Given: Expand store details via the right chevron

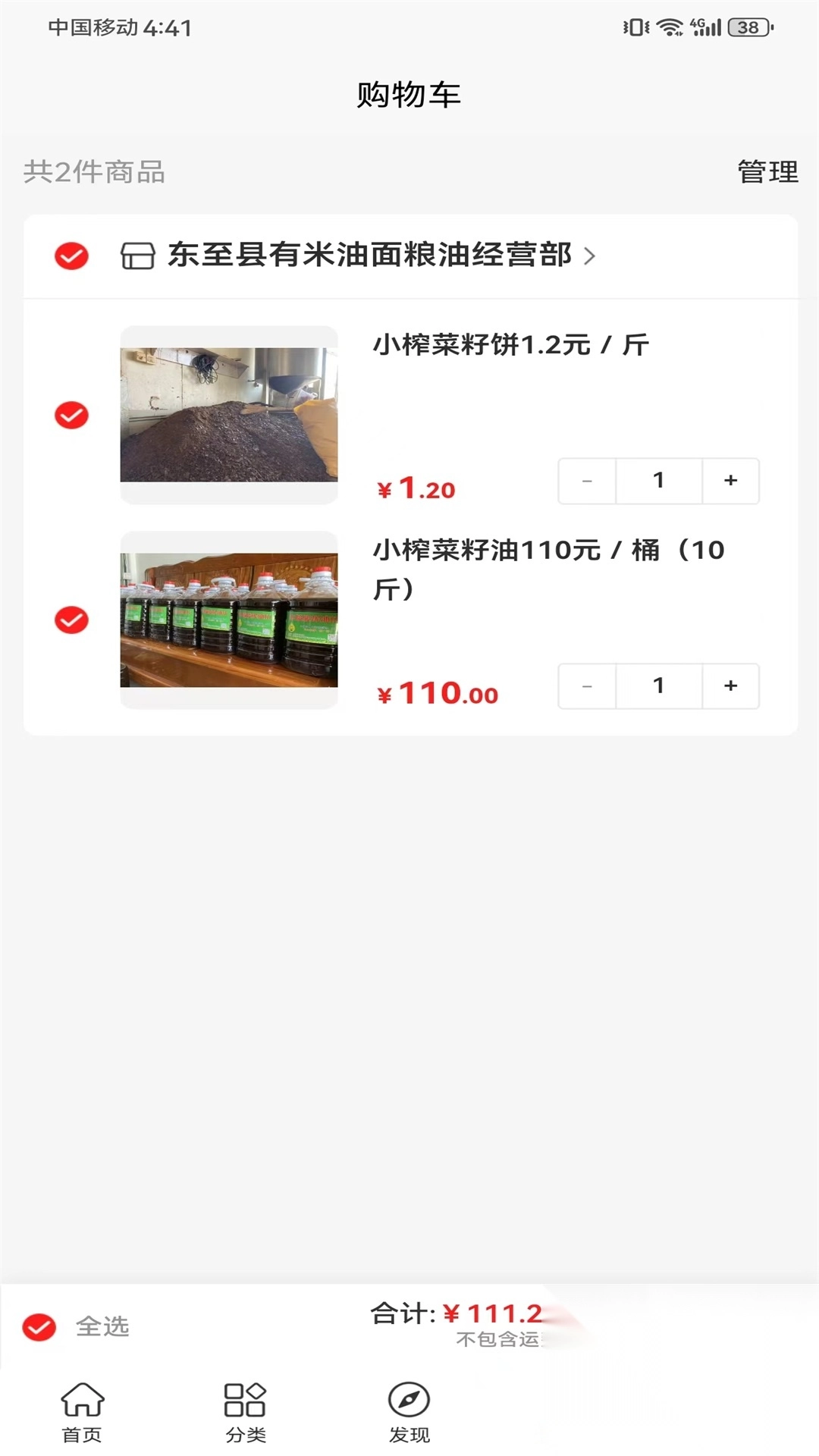Looking at the screenshot, I should pos(590,258).
